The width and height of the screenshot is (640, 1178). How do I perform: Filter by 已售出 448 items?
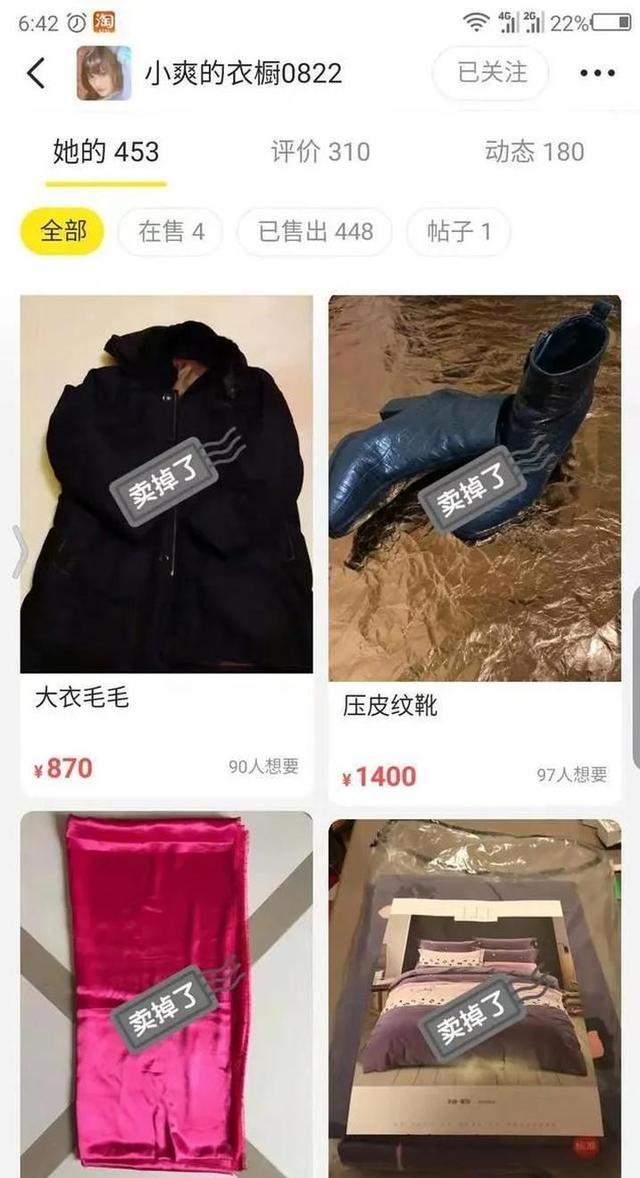(x=315, y=232)
